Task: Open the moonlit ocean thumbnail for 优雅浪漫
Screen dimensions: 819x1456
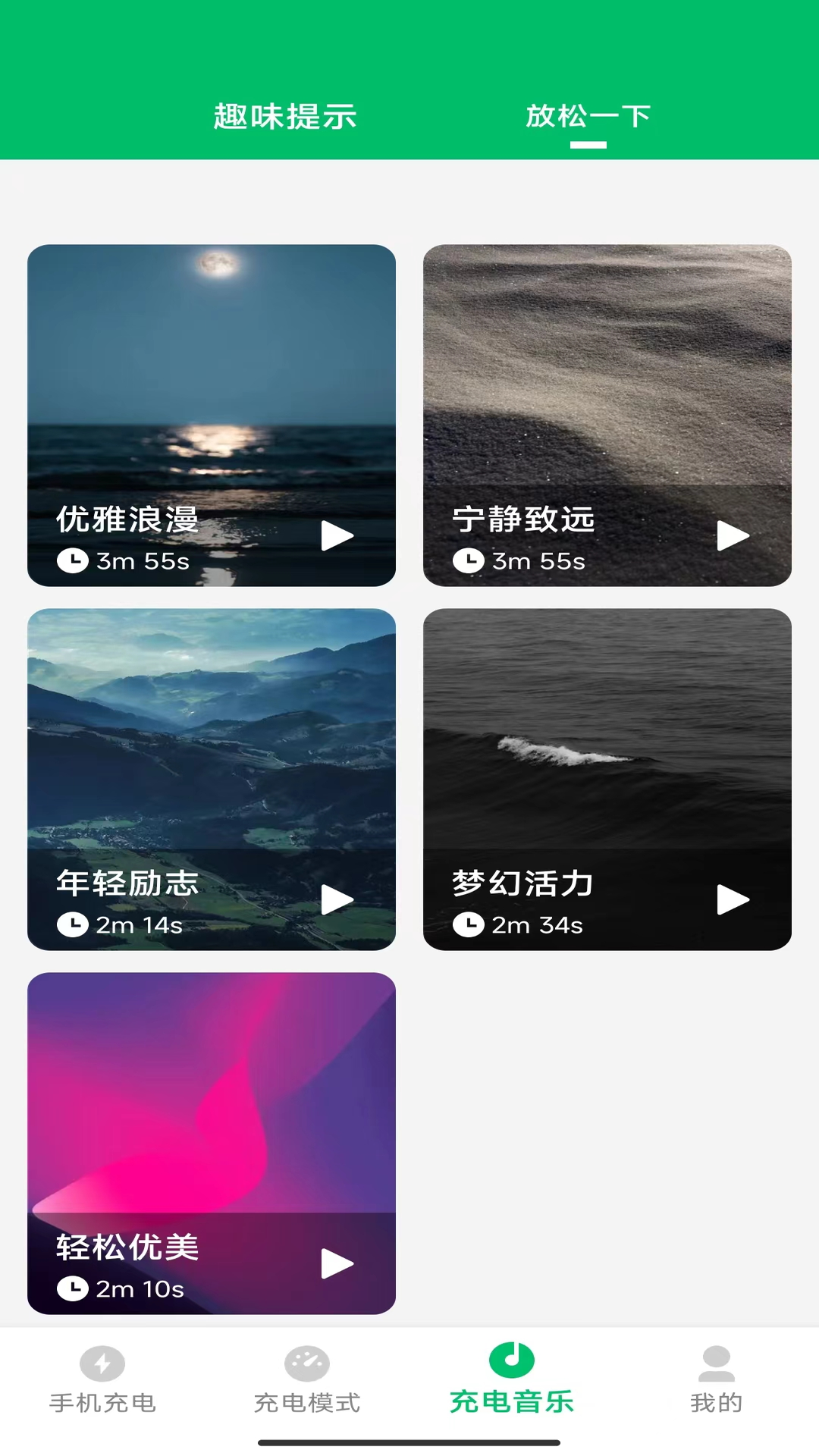Action: pyautogui.click(x=211, y=379)
